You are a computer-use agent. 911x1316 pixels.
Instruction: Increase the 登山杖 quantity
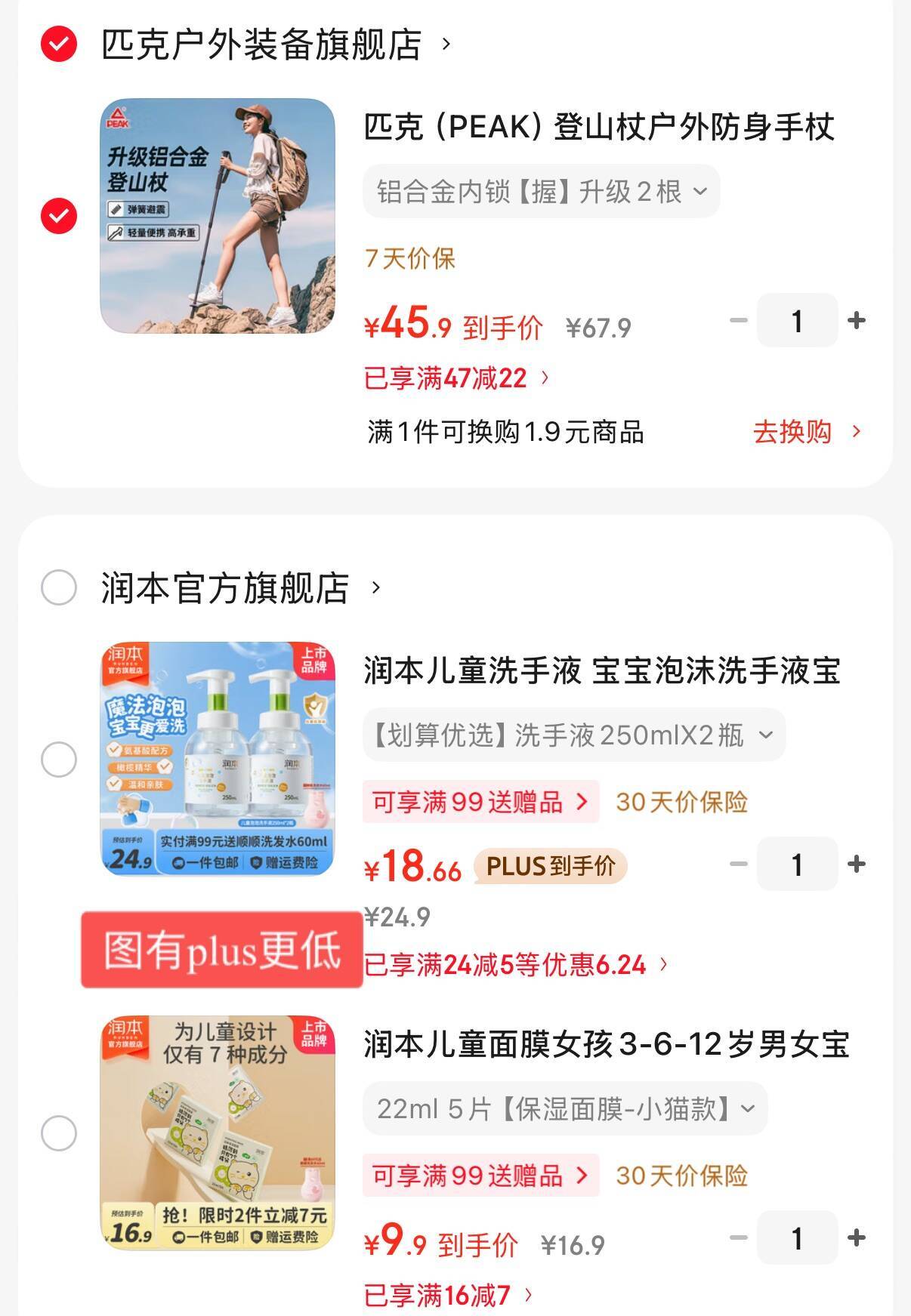pos(856,321)
